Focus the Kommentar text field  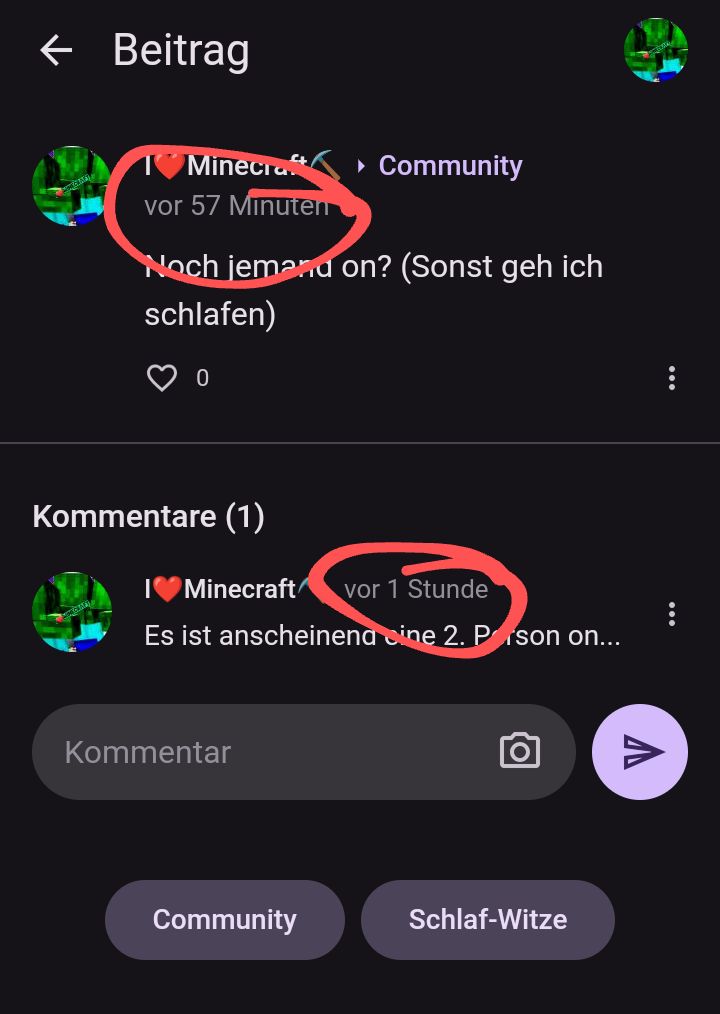[270, 752]
